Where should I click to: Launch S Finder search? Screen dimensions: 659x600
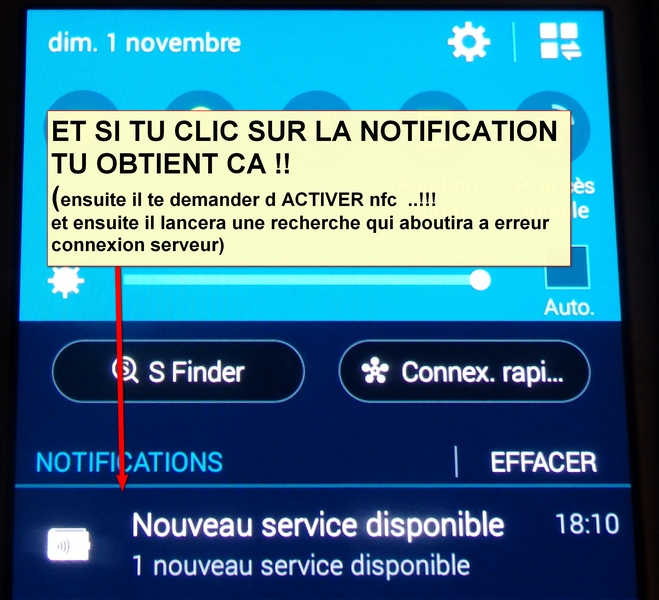[x=178, y=373]
